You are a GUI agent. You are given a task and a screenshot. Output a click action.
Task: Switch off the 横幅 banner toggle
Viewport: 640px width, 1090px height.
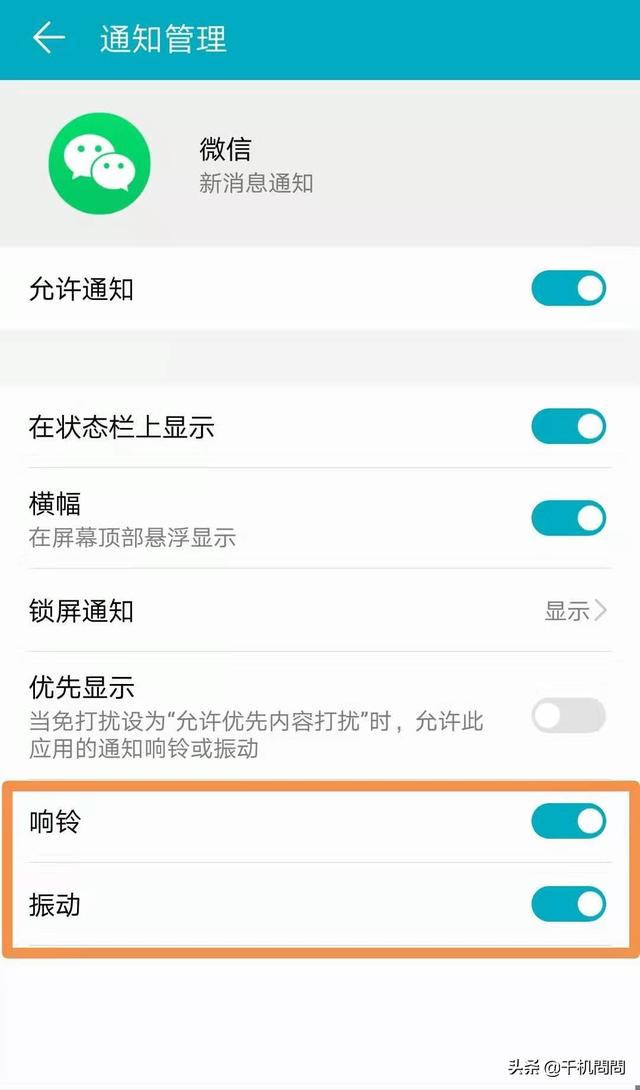click(x=568, y=519)
